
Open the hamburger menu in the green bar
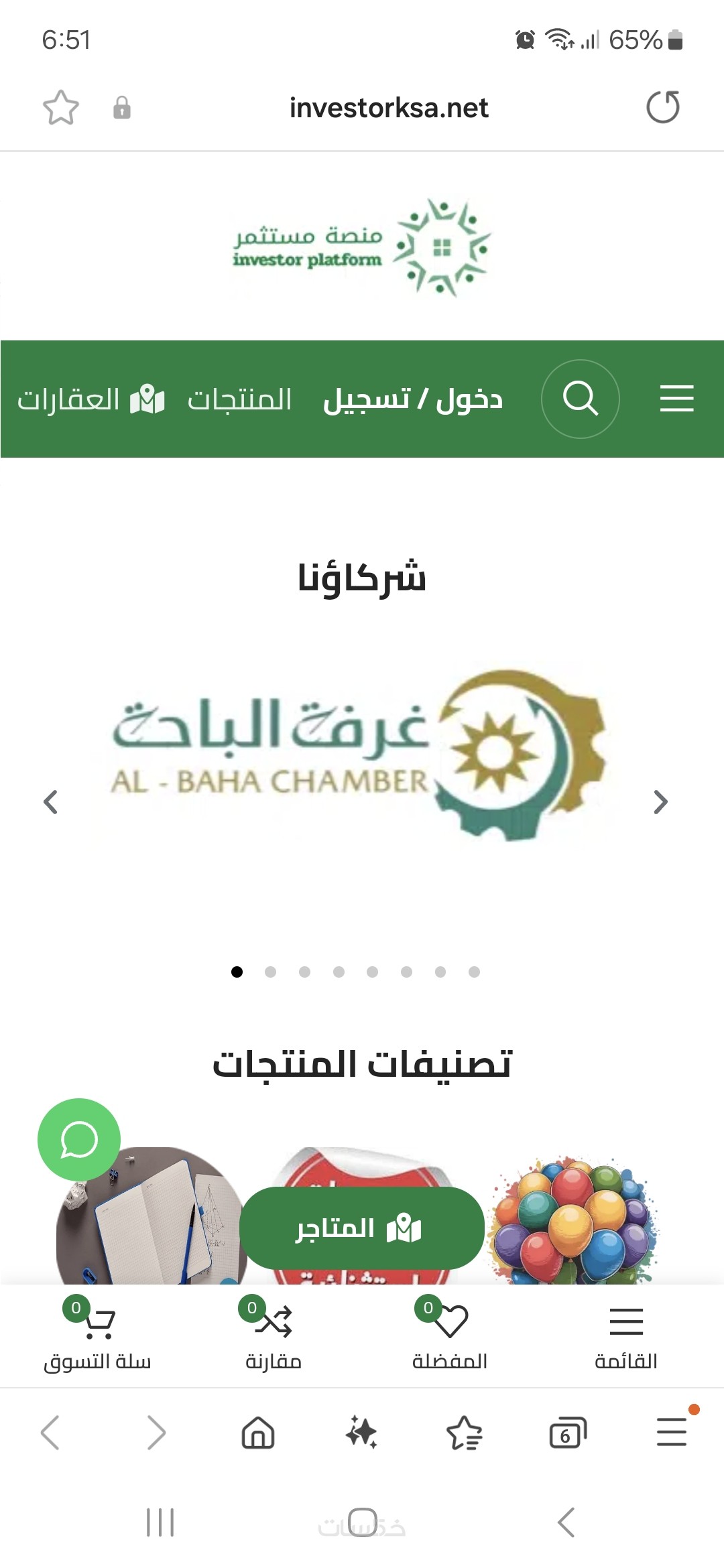(676, 399)
